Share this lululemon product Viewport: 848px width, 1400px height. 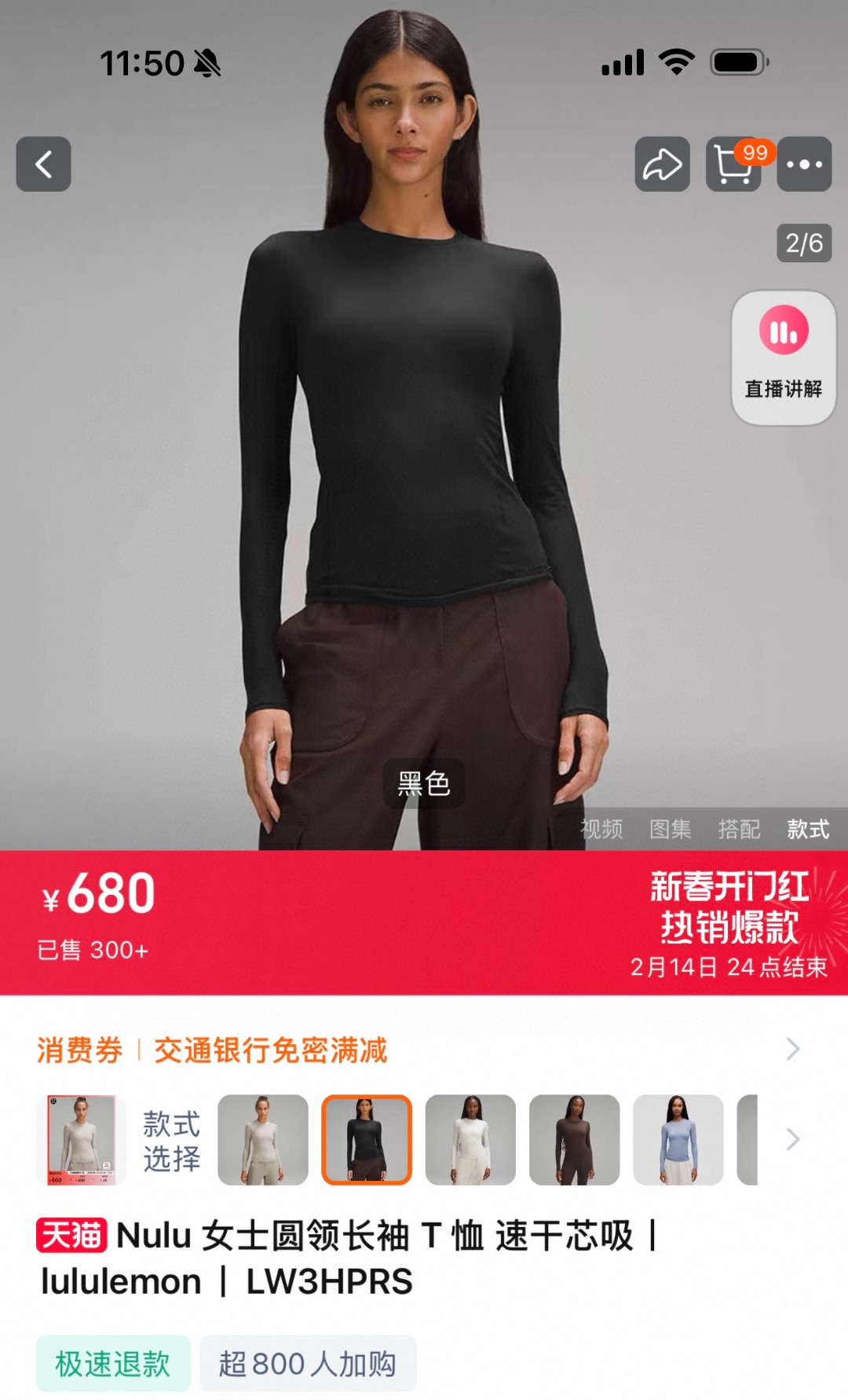[662, 164]
